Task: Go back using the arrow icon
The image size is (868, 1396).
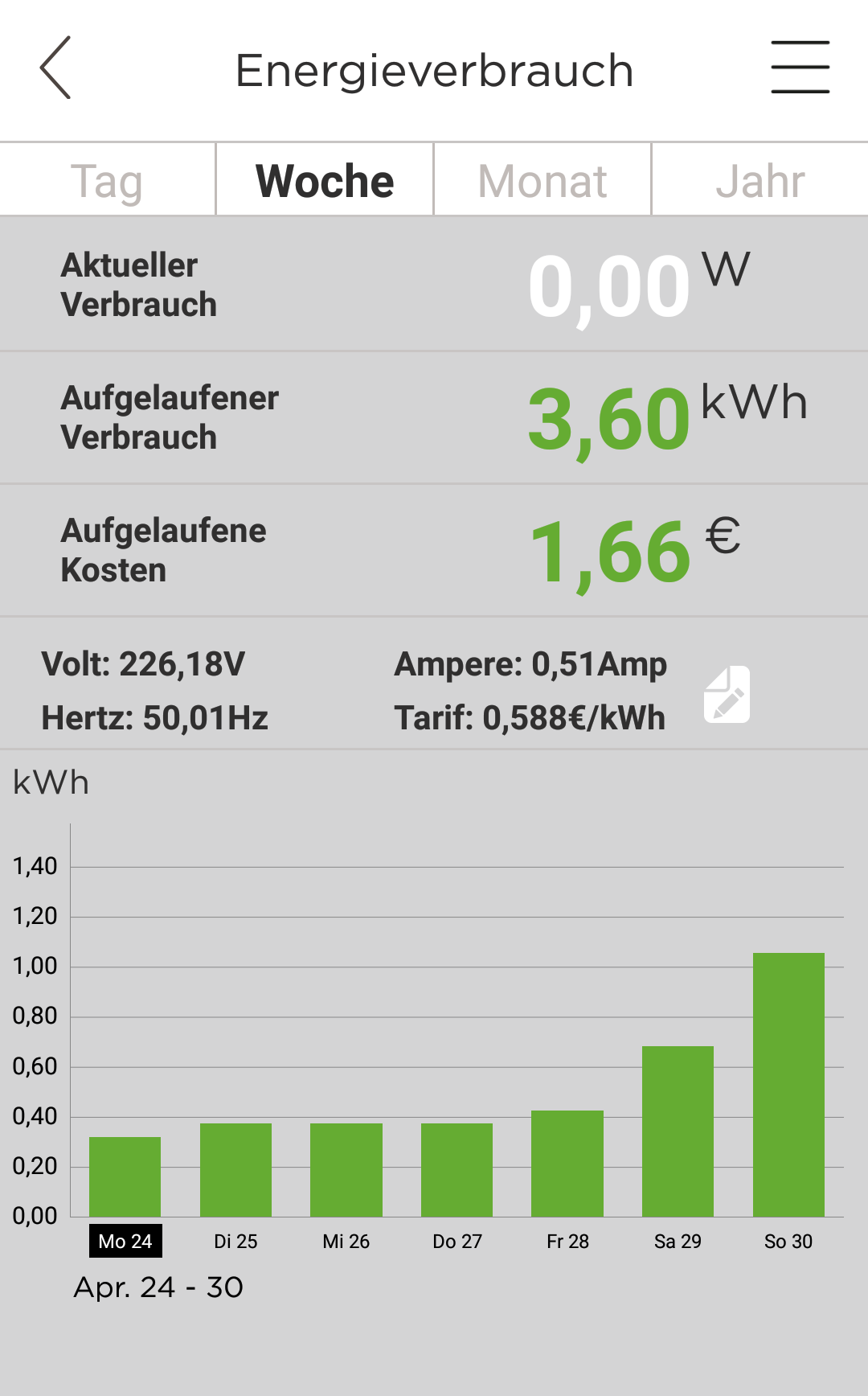Action: tap(56, 68)
